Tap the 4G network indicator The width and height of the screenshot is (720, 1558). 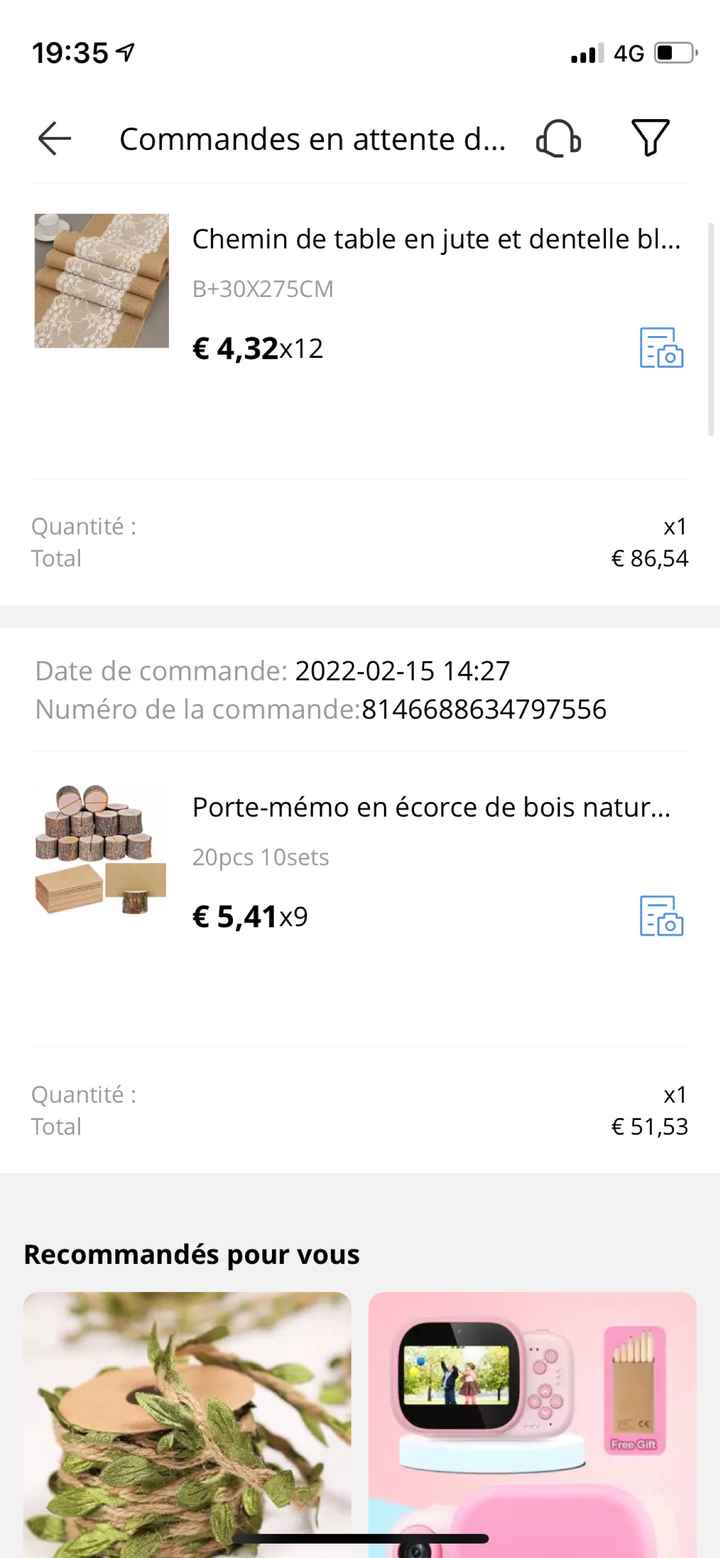pyautogui.click(x=630, y=52)
